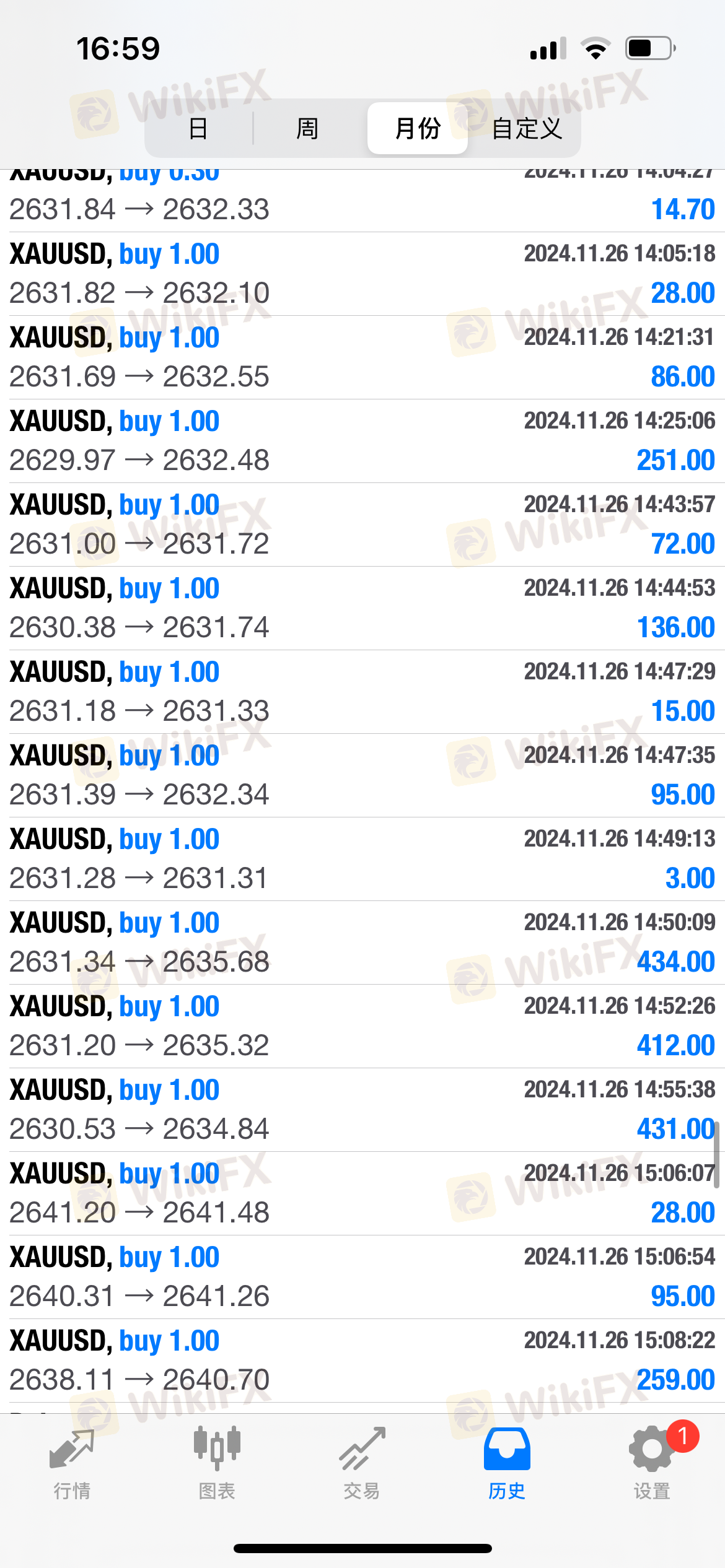This screenshot has height=1568, width=725.
Task: Expand the trade closed at 14:25:06
Action: tap(362, 441)
